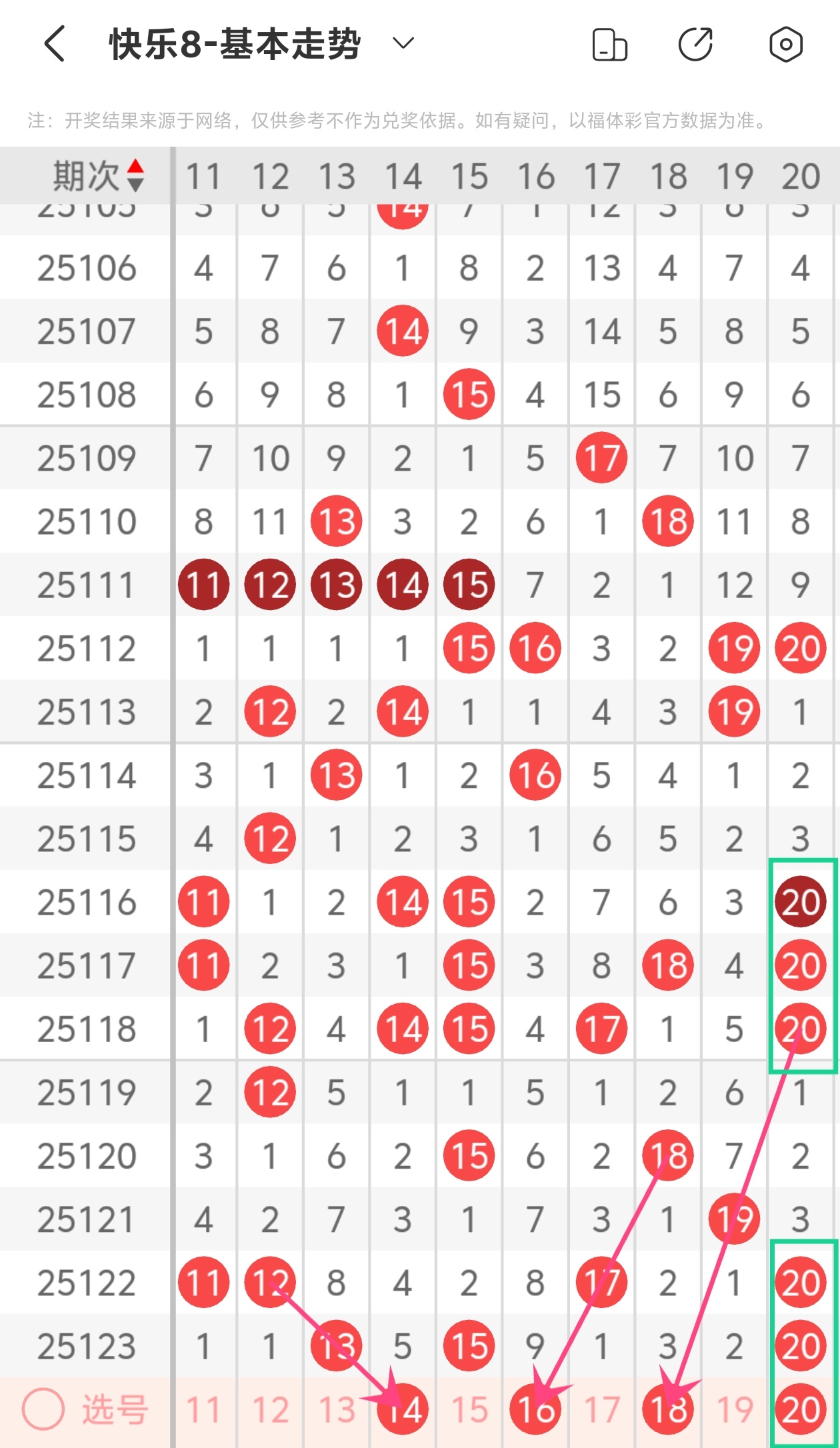Screen dimensions: 840x1448
Task: Deselect number 20 in the 选号 row
Action: [x=801, y=1410]
